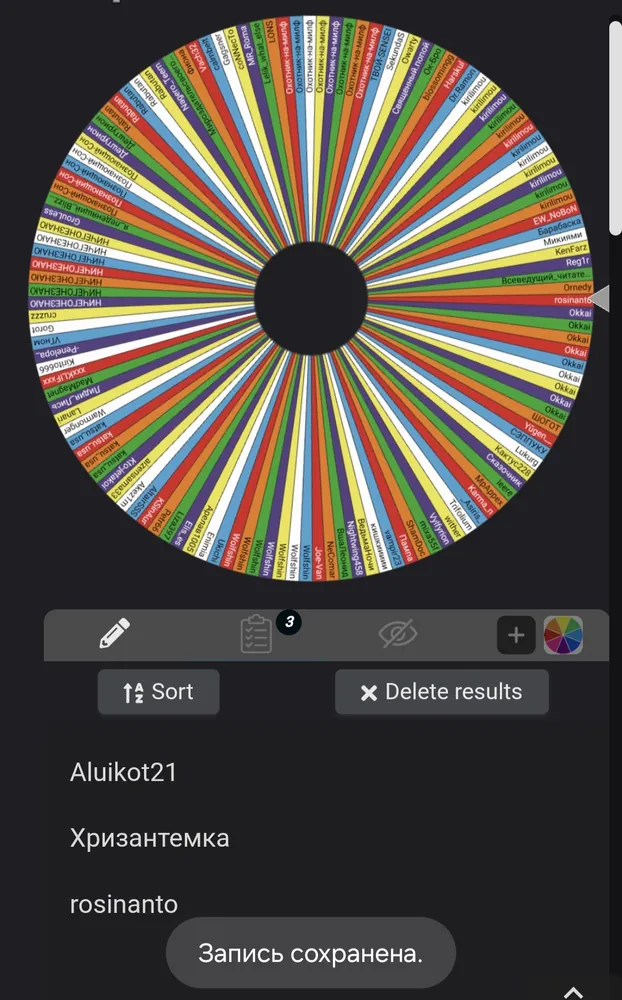This screenshot has width=622, height=1000.
Task: Sort the results alphabetically
Action: click(x=158, y=692)
